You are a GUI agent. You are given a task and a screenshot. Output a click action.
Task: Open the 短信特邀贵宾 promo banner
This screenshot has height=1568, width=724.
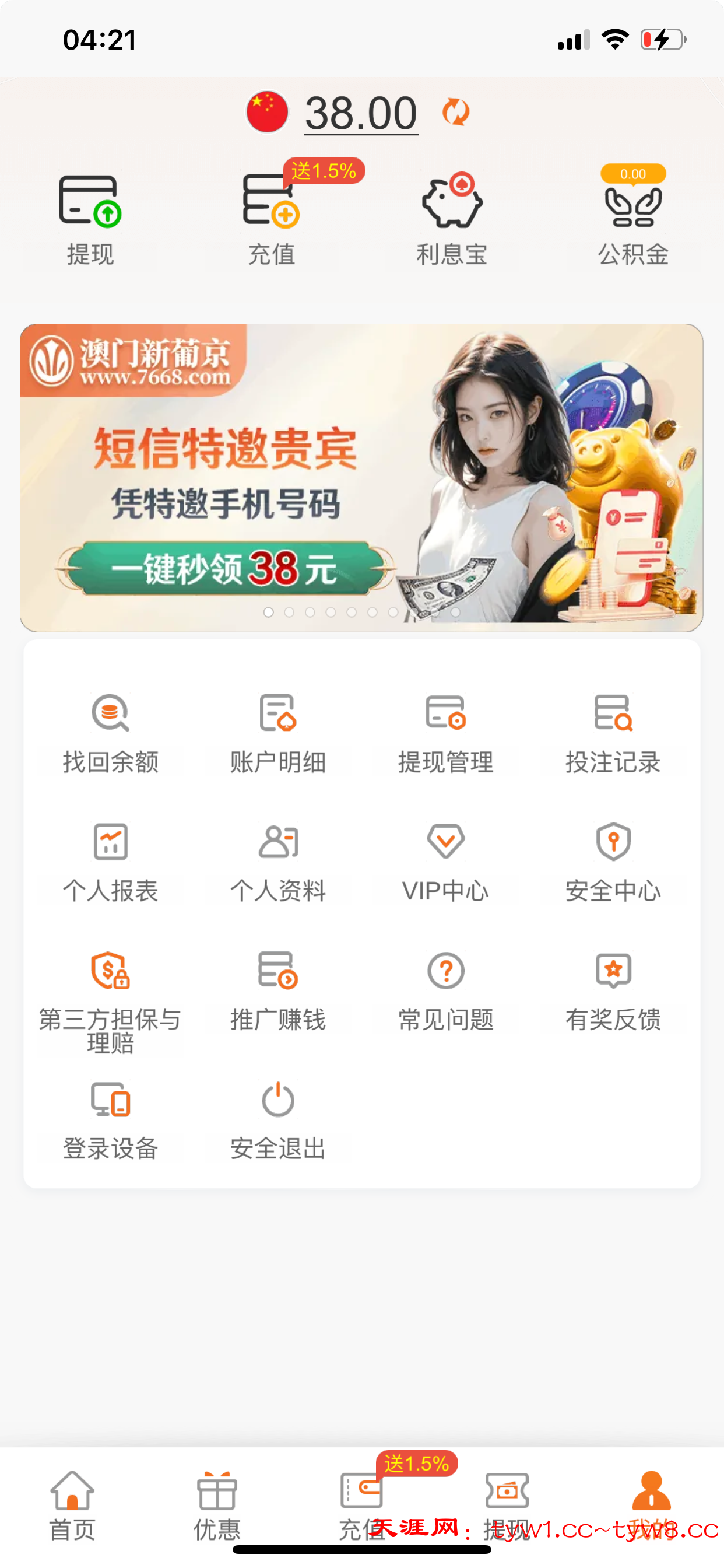point(361,477)
